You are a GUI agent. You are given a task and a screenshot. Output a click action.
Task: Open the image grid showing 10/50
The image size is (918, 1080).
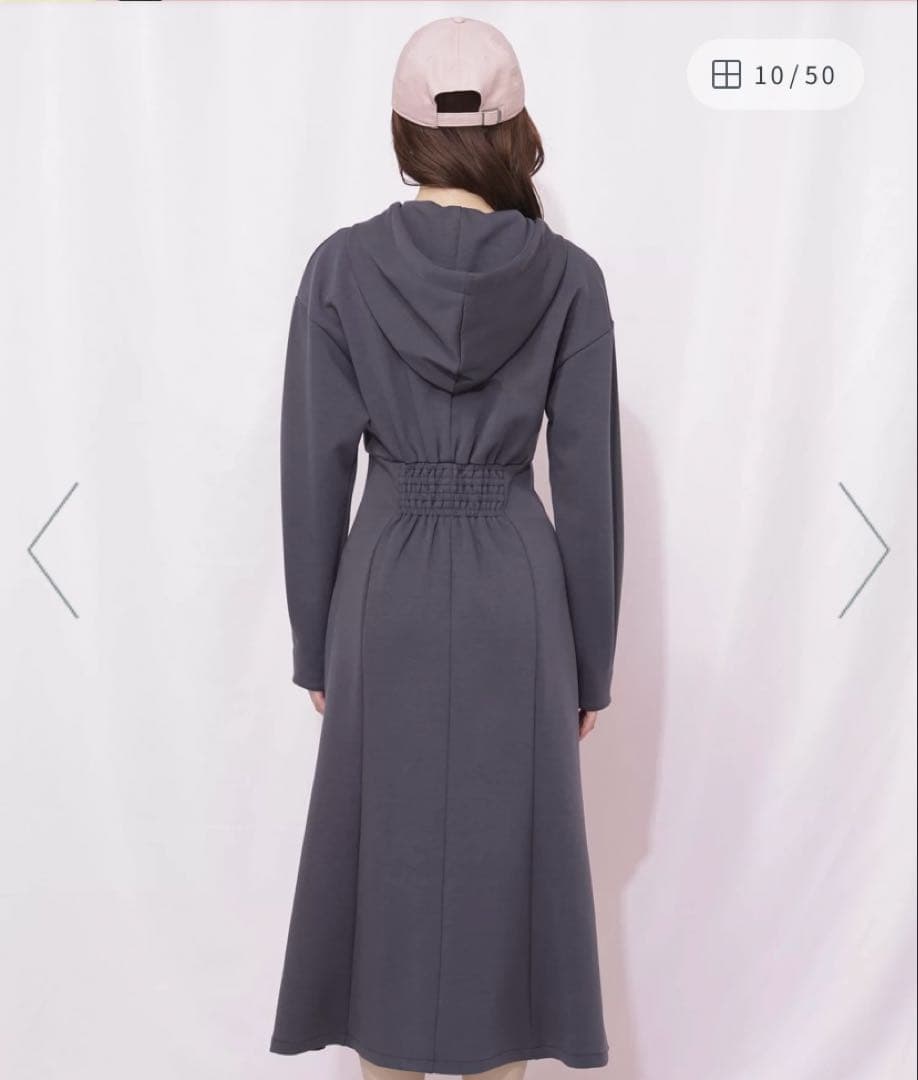pyautogui.click(x=773, y=75)
